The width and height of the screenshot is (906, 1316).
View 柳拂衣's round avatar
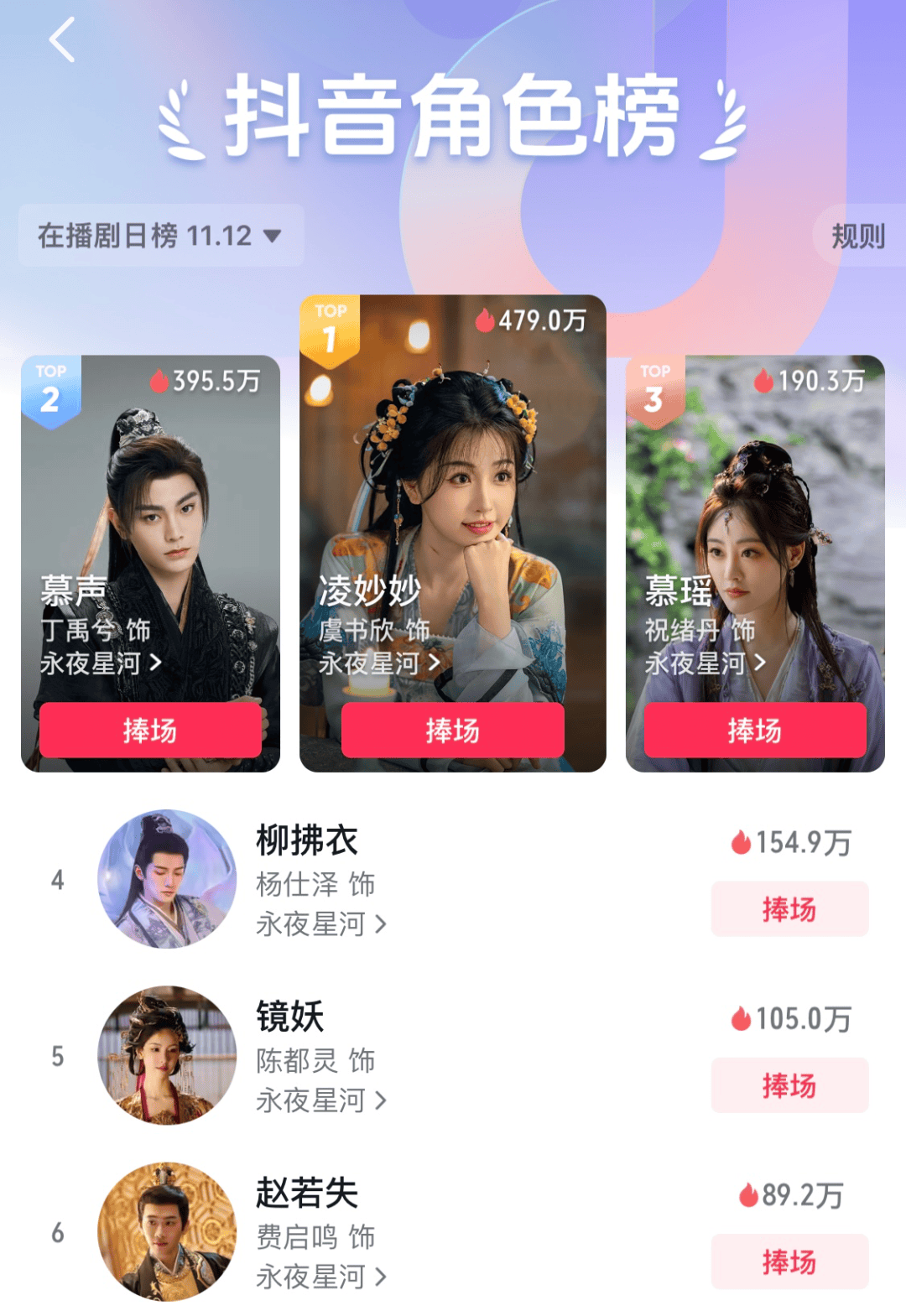167,879
